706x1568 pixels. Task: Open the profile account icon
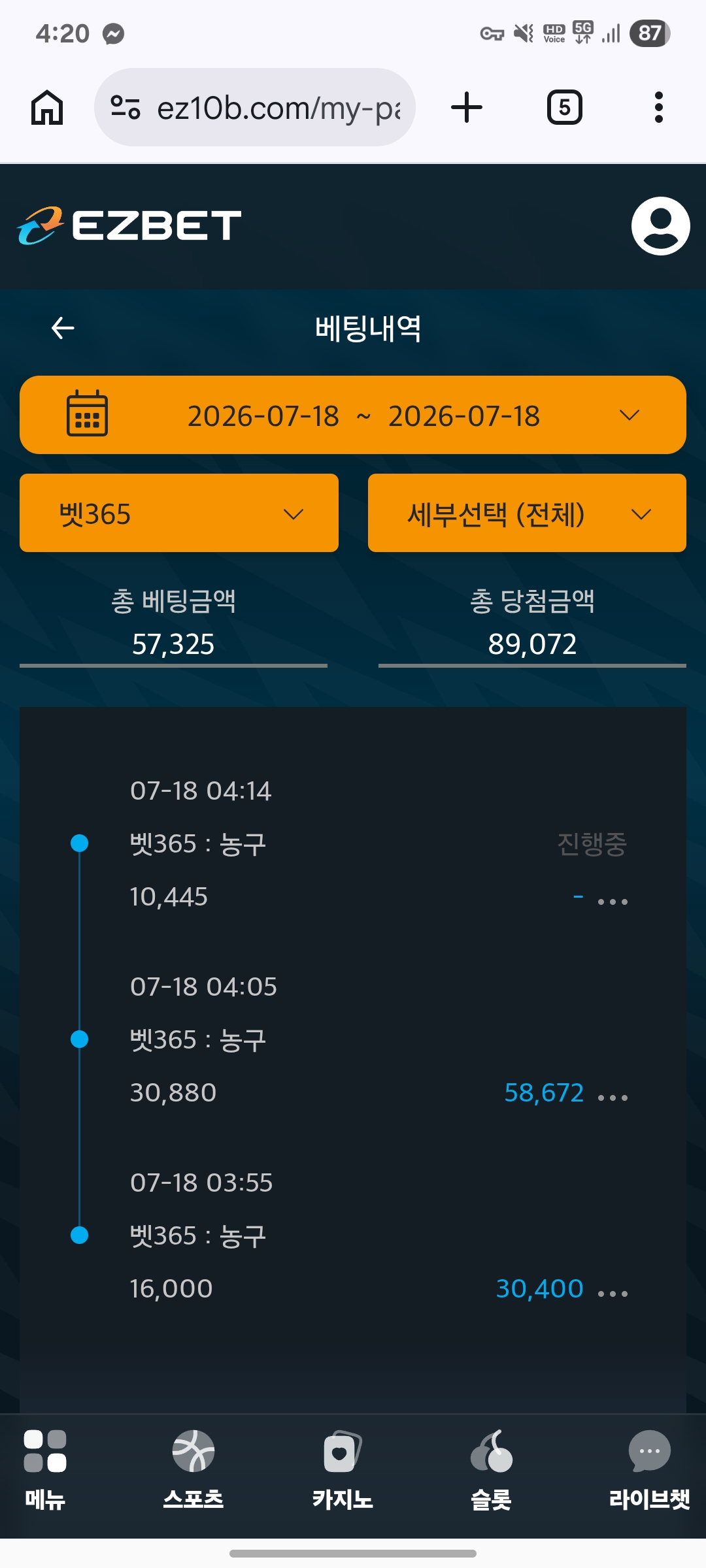coord(660,226)
